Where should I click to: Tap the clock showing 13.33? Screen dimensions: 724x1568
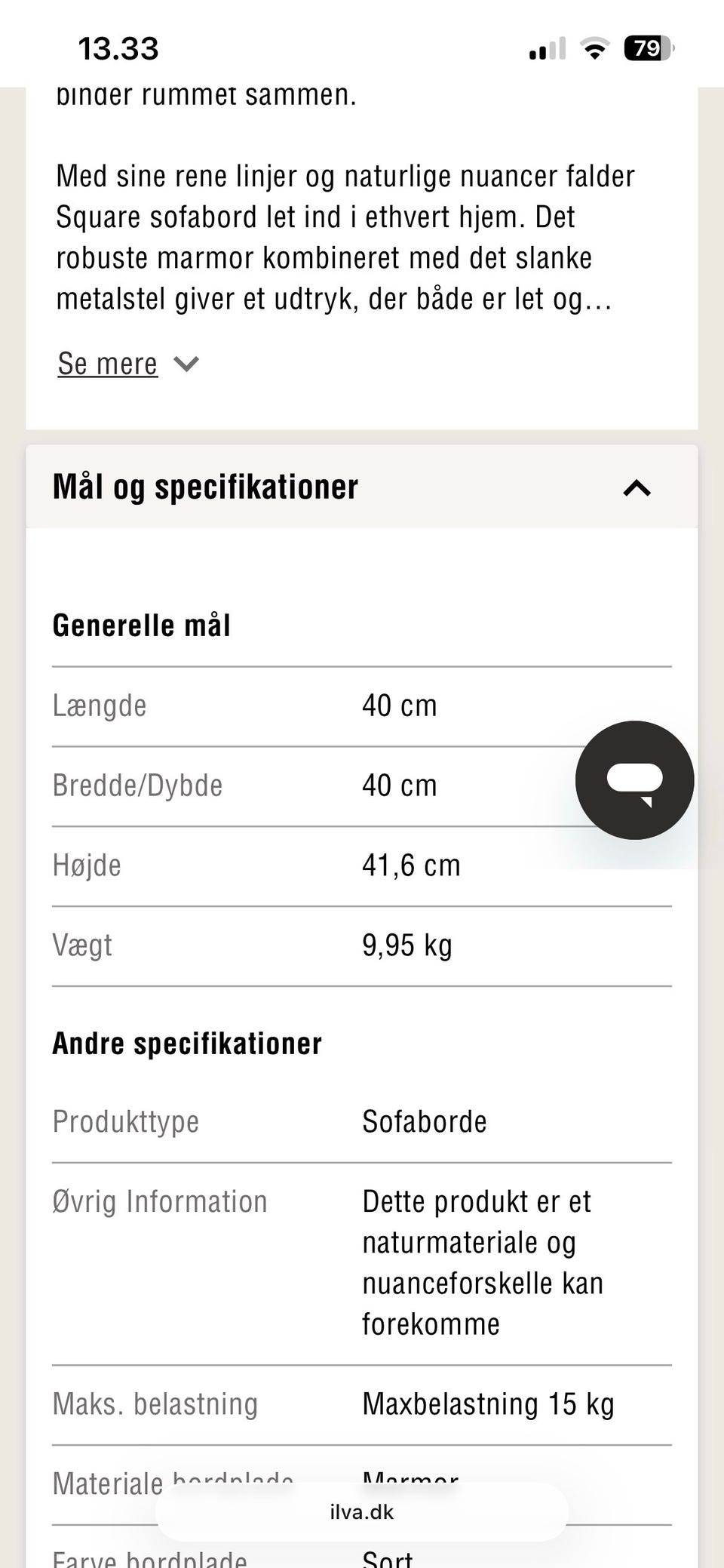pyautogui.click(x=116, y=48)
